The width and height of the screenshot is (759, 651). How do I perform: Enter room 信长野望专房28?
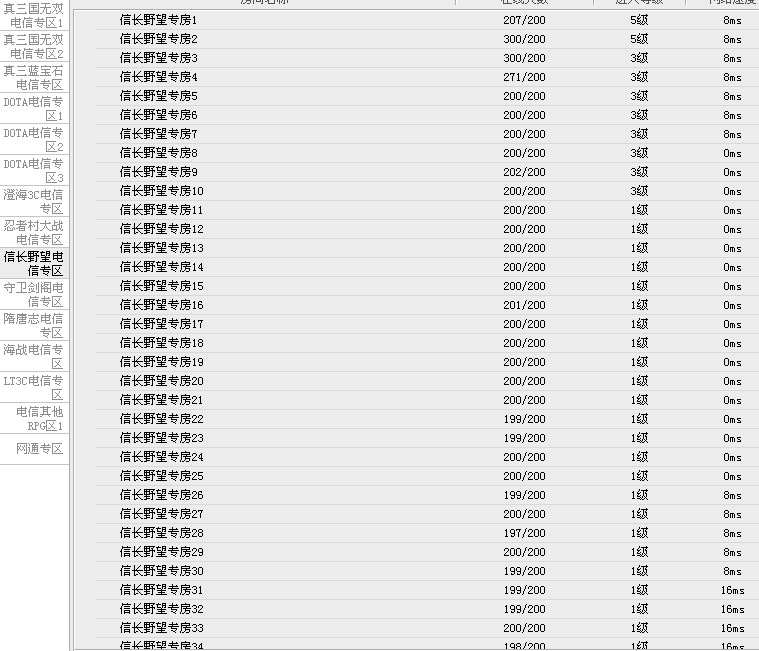pos(161,533)
